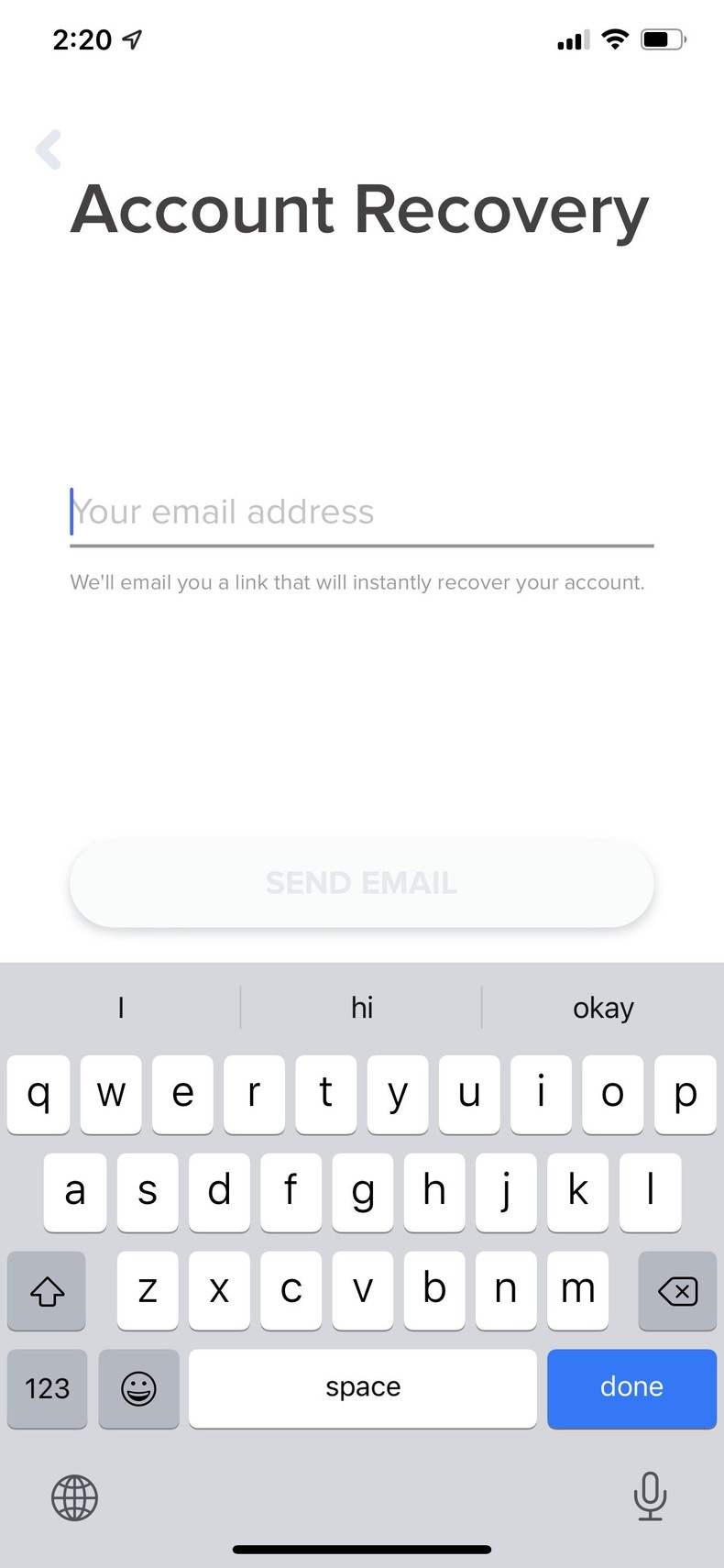Select the 'hi' predictive text suggestion
The height and width of the screenshot is (1568, 724).
pyautogui.click(x=362, y=1007)
